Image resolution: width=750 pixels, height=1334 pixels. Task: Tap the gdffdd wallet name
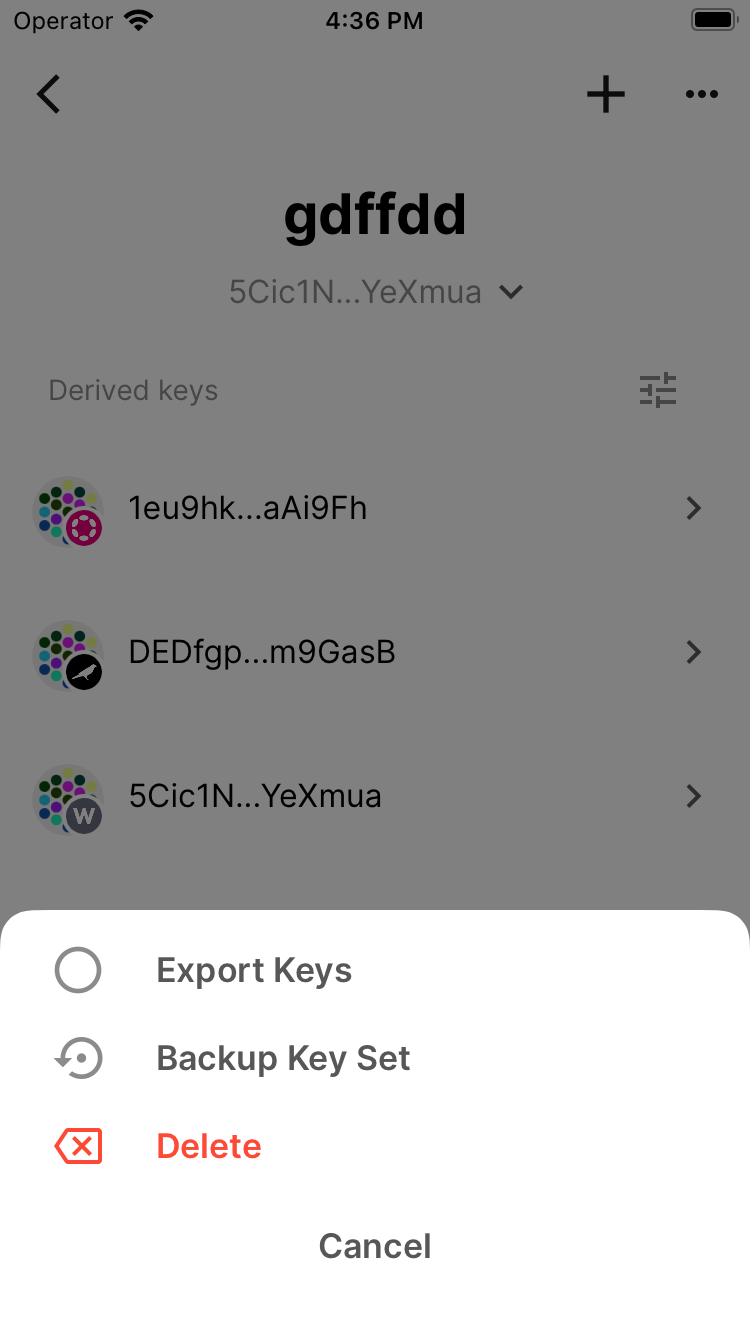pyautogui.click(x=375, y=214)
